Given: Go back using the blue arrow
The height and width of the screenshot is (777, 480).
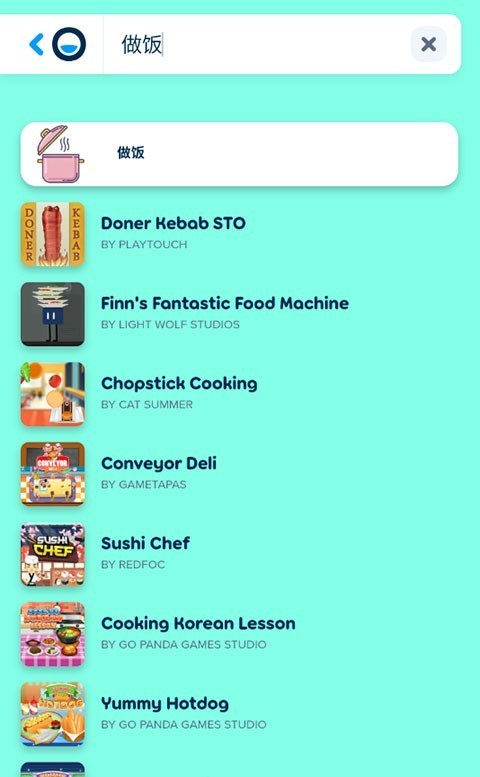Looking at the screenshot, I should (x=37, y=45).
